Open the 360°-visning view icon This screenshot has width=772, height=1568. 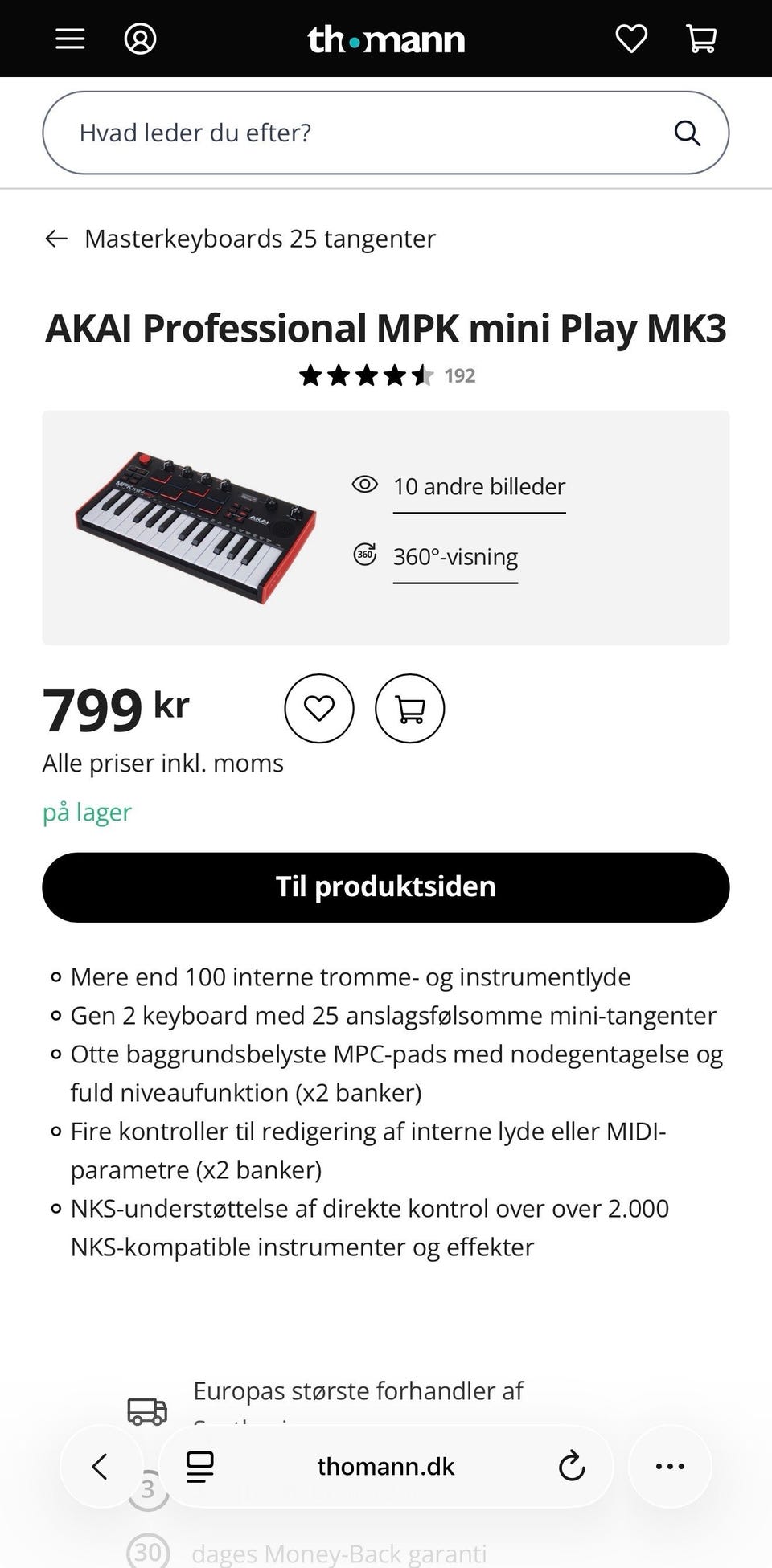coord(364,555)
